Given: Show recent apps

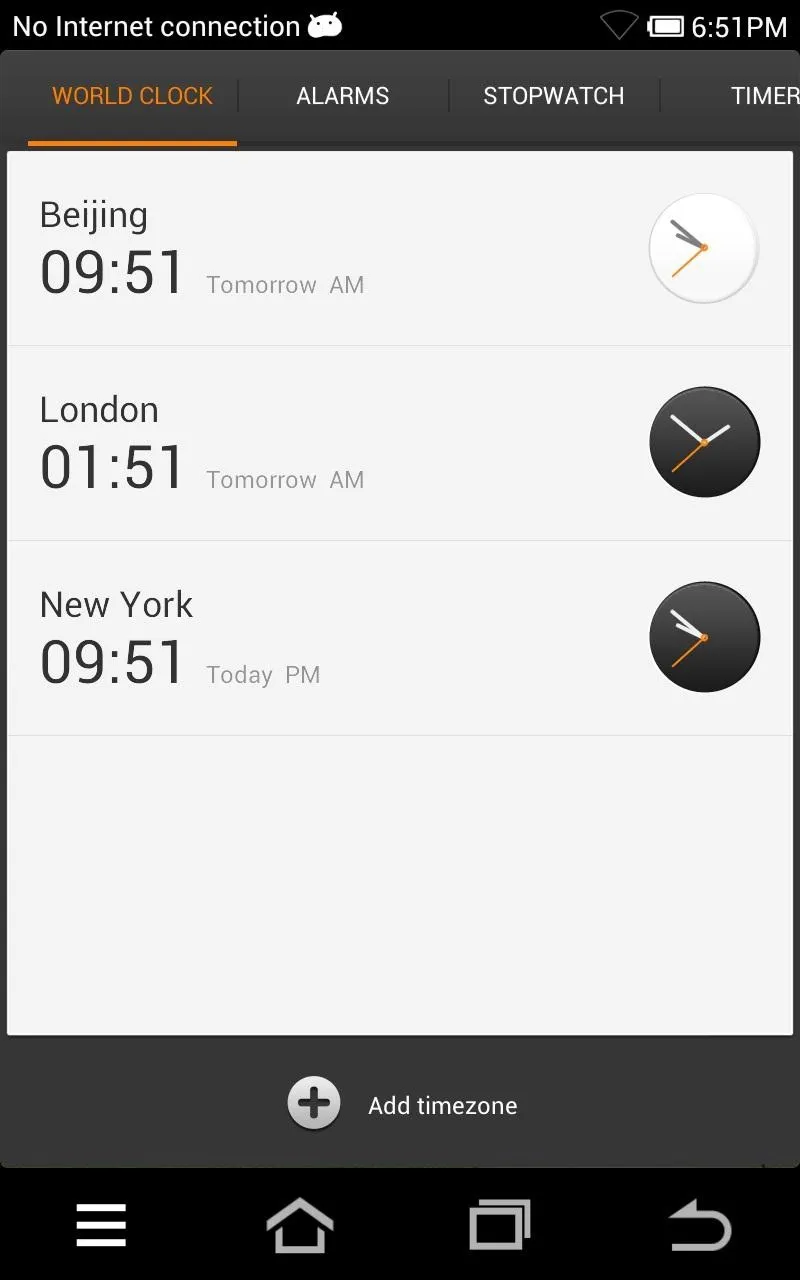Looking at the screenshot, I should (x=500, y=1225).
